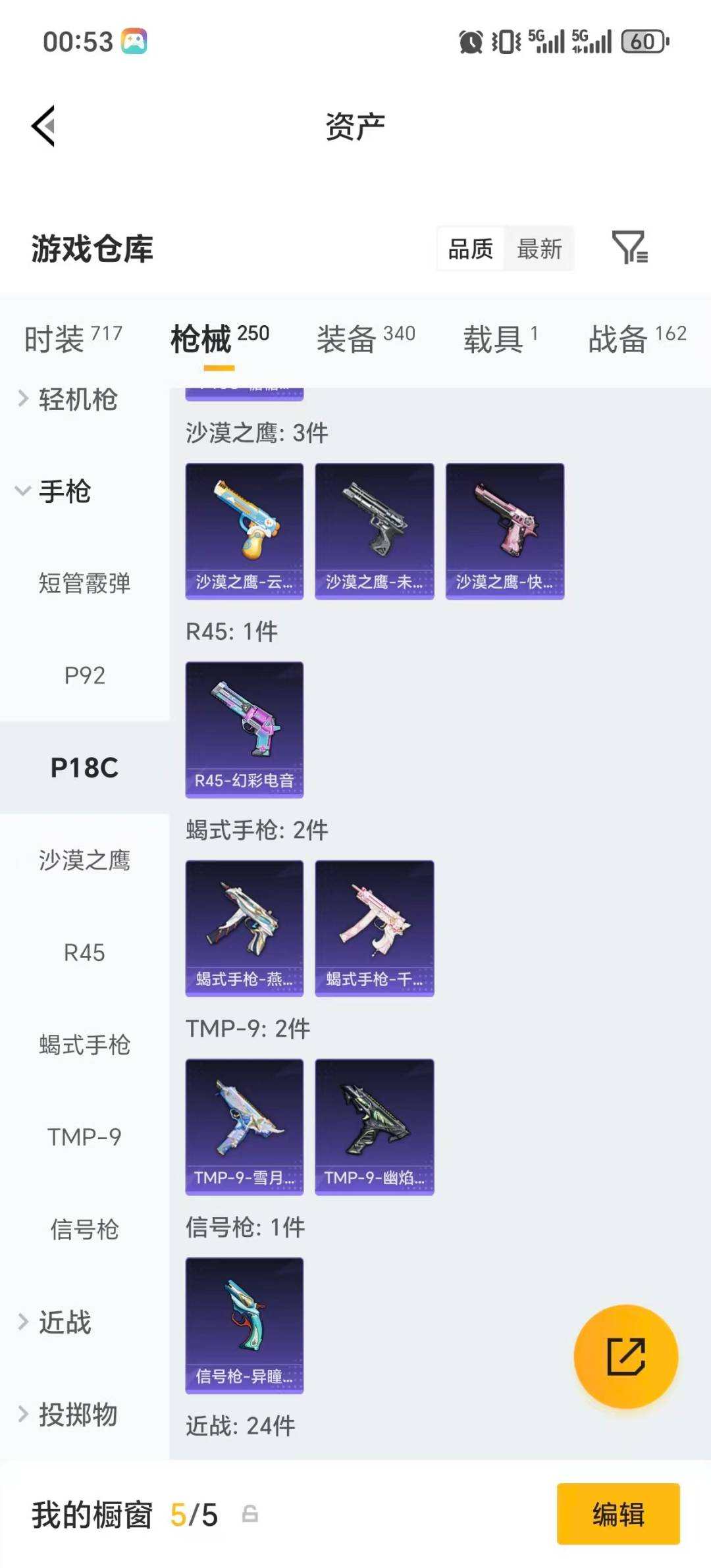Collapse the 手枪 category
The width and height of the screenshot is (711, 1568).
pos(63,492)
